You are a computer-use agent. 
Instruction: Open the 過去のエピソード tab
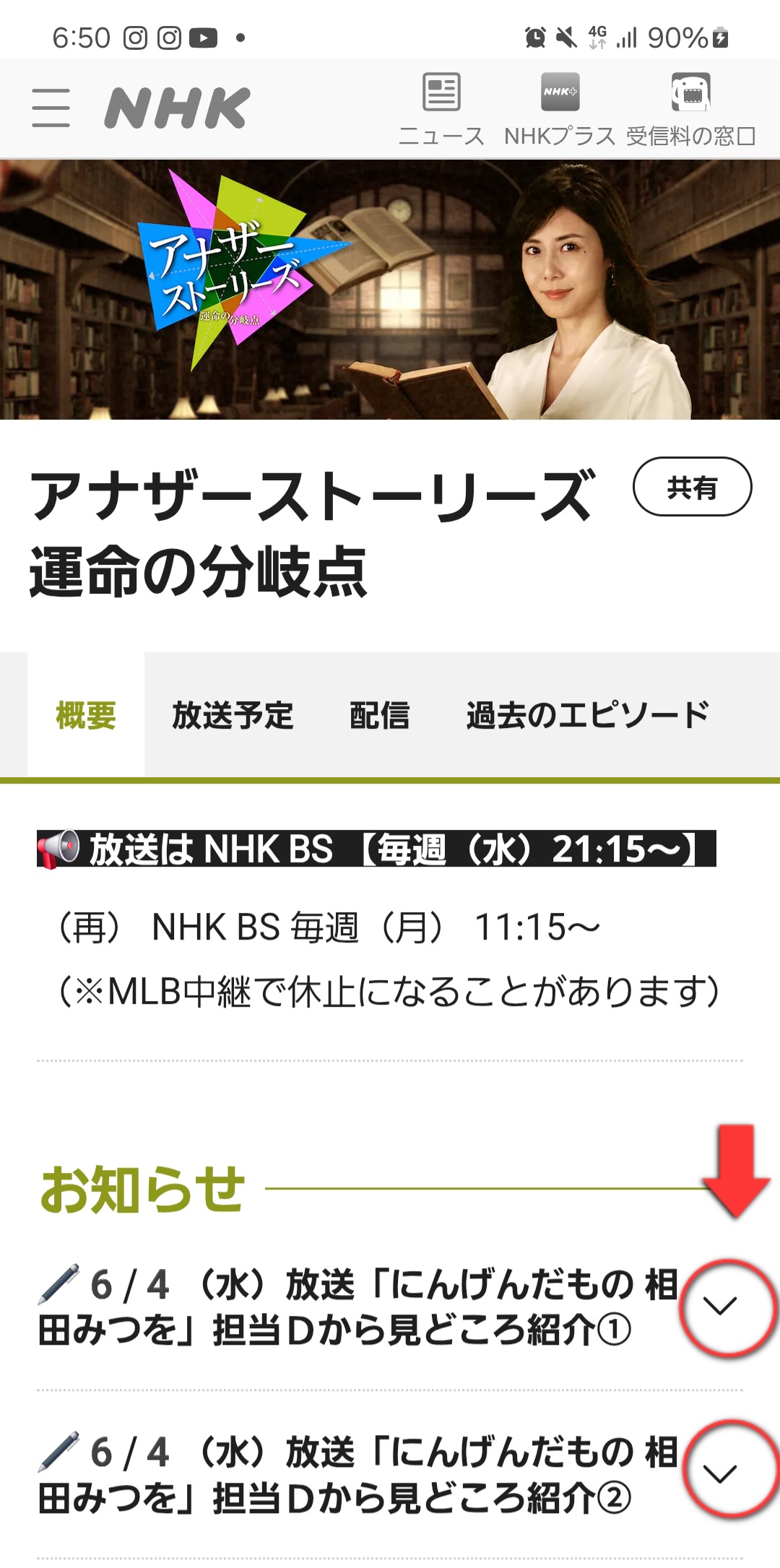click(x=588, y=715)
